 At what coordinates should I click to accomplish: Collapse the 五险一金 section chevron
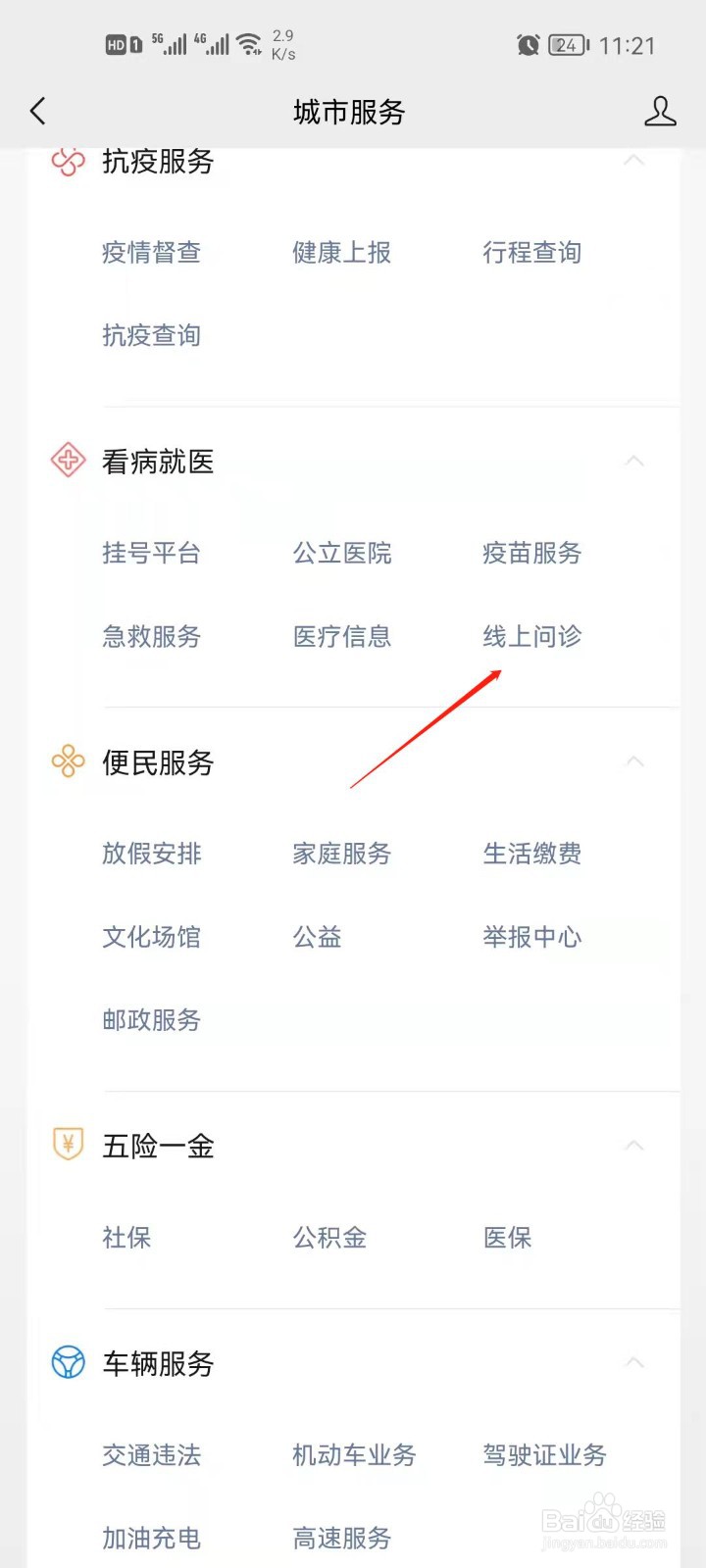[634, 1144]
